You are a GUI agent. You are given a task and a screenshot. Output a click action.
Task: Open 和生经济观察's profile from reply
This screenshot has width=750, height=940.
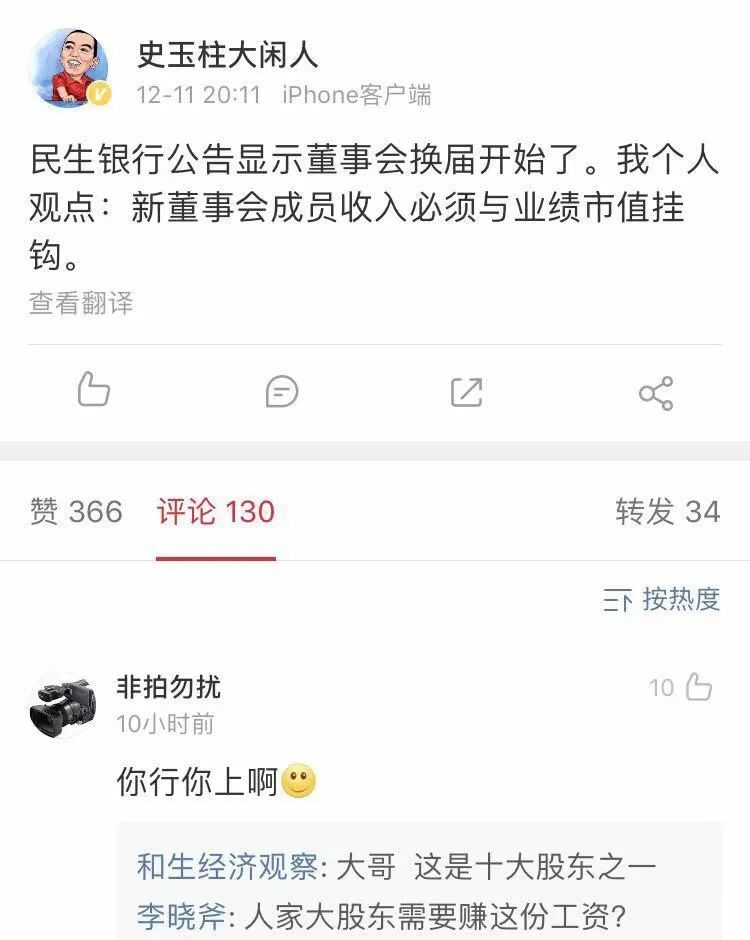tap(227, 867)
